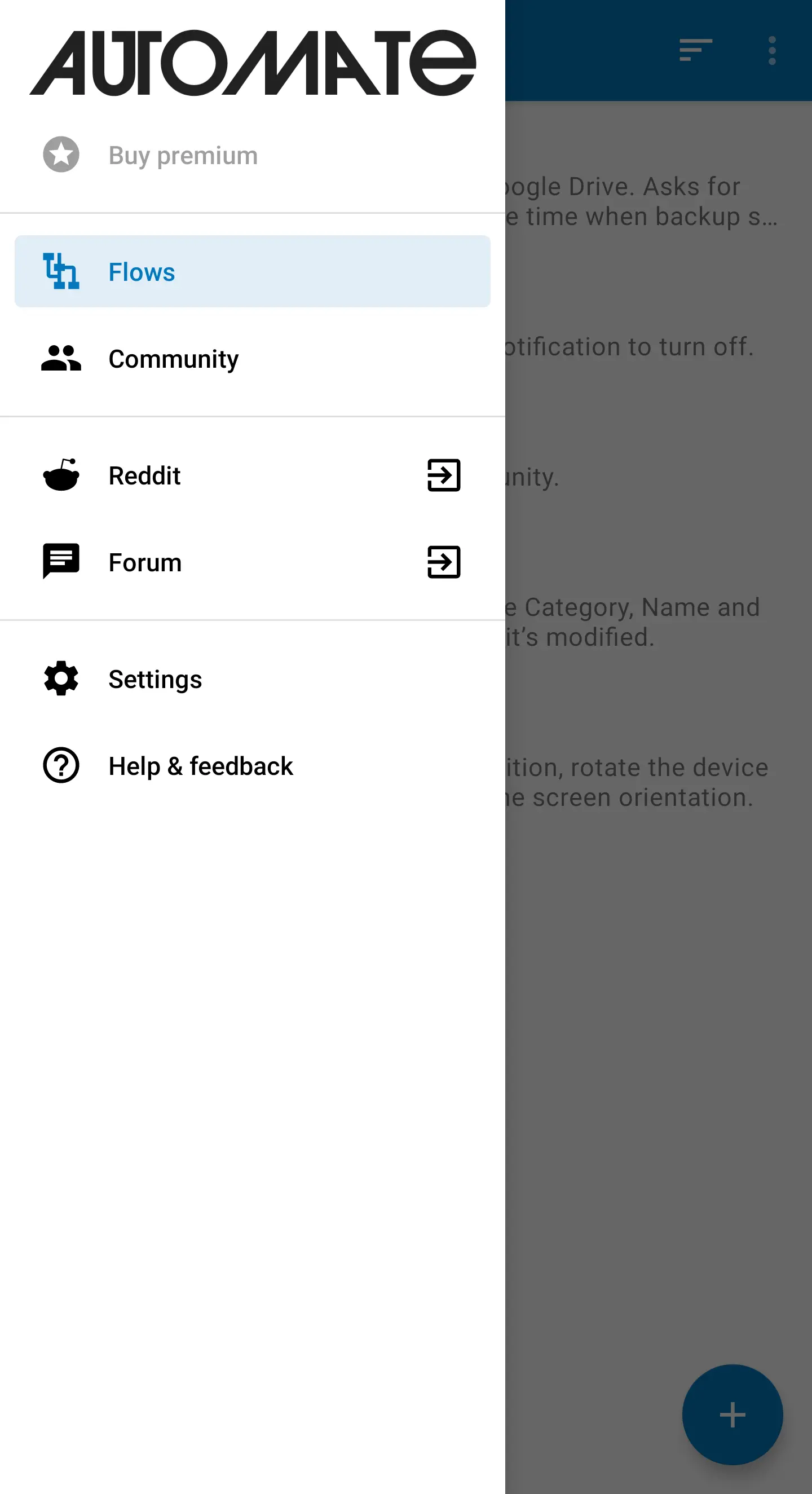The image size is (812, 1494).
Task: Open the three-dot overflow menu
Action: (x=771, y=50)
